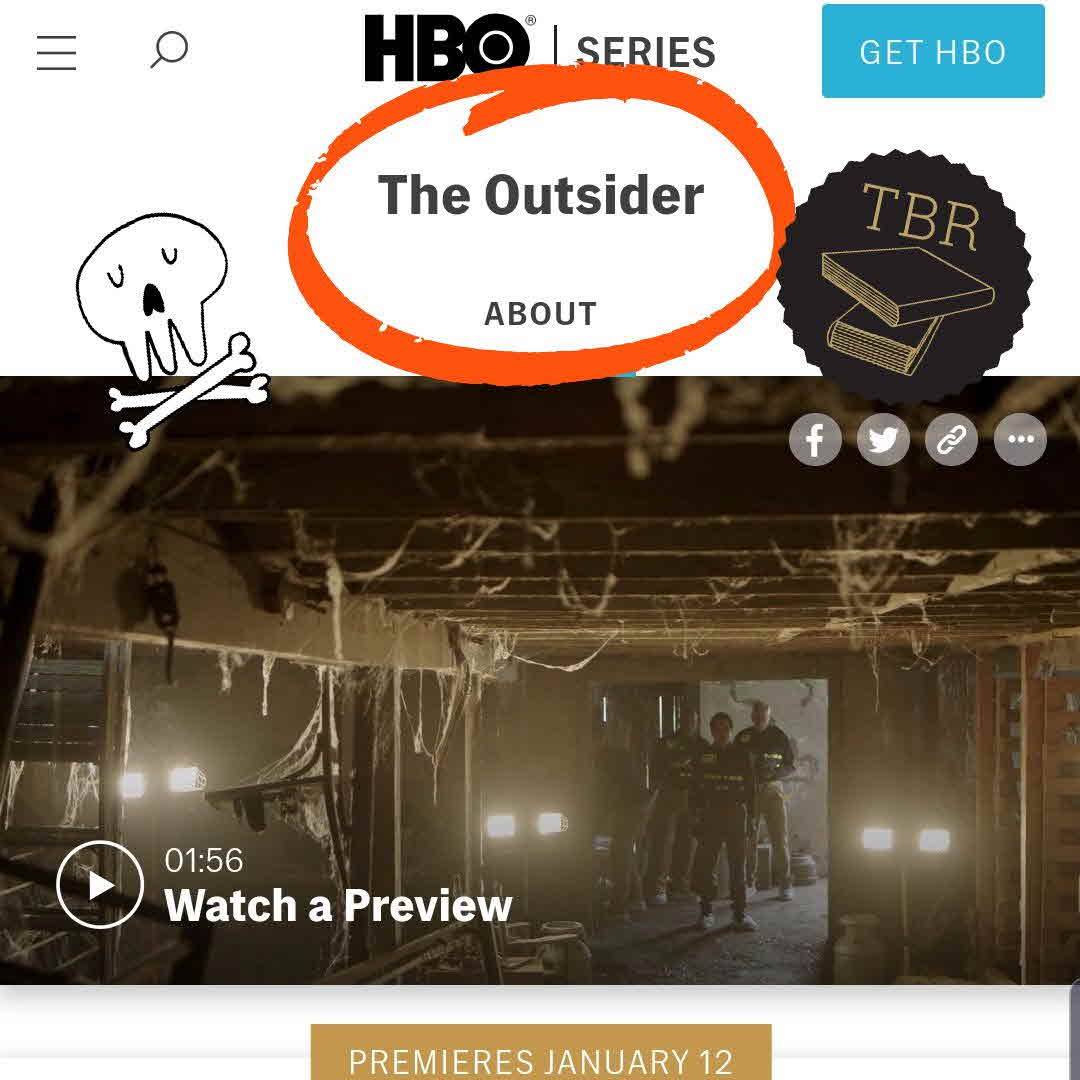Image resolution: width=1080 pixels, height=1080 pixels.
Task: Open the hamburger navigation menu
Action: pos(57,51)
